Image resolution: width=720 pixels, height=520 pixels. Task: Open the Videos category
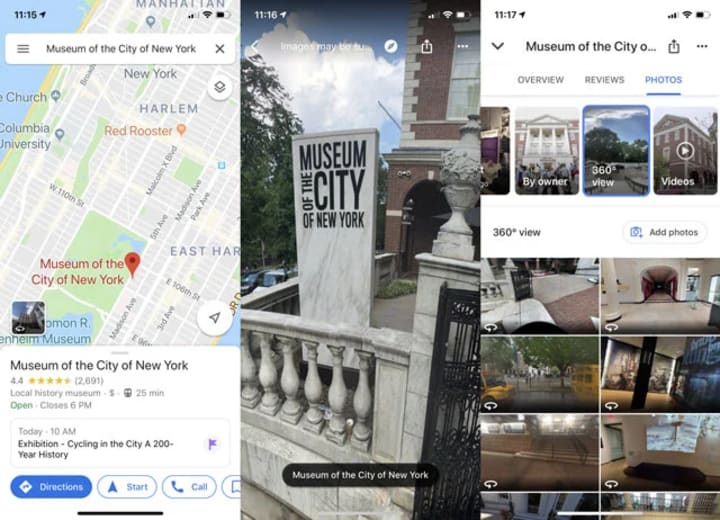tap(685, 150)
